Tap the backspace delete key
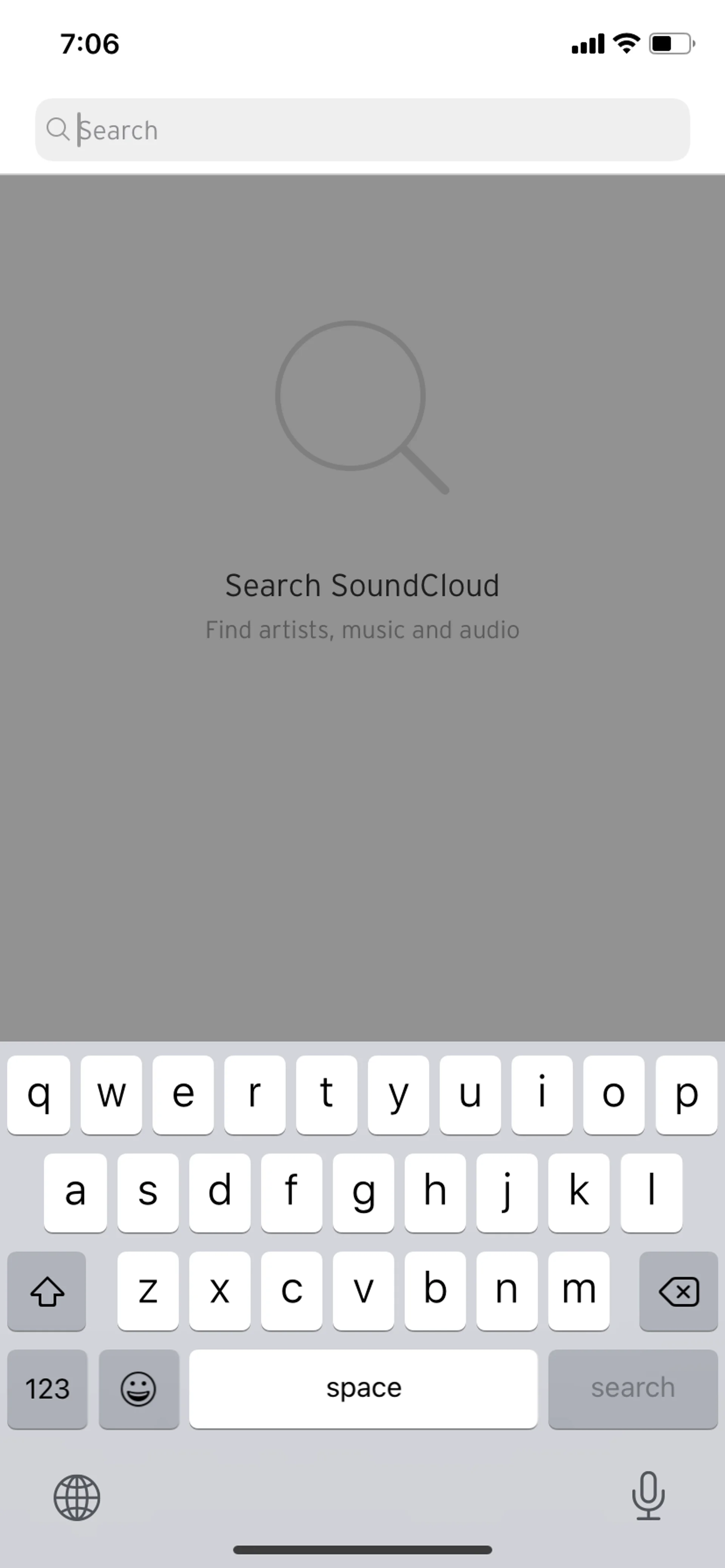The image size is (725, 1568). tap(678, 1291)
